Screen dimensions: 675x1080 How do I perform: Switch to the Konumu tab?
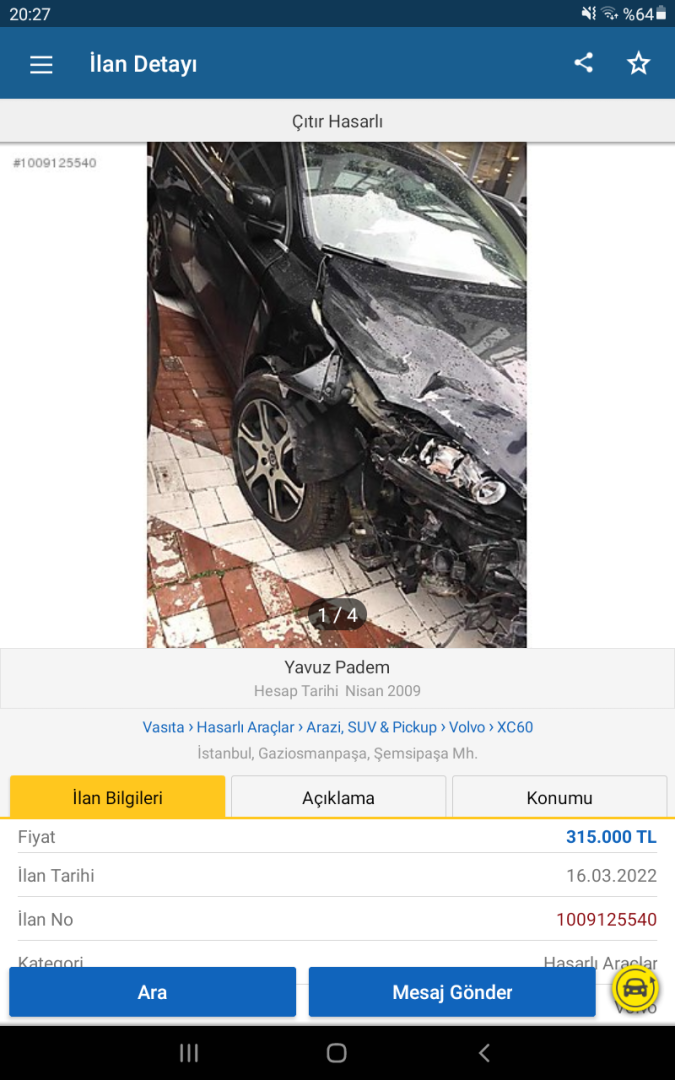coord(559,798)
